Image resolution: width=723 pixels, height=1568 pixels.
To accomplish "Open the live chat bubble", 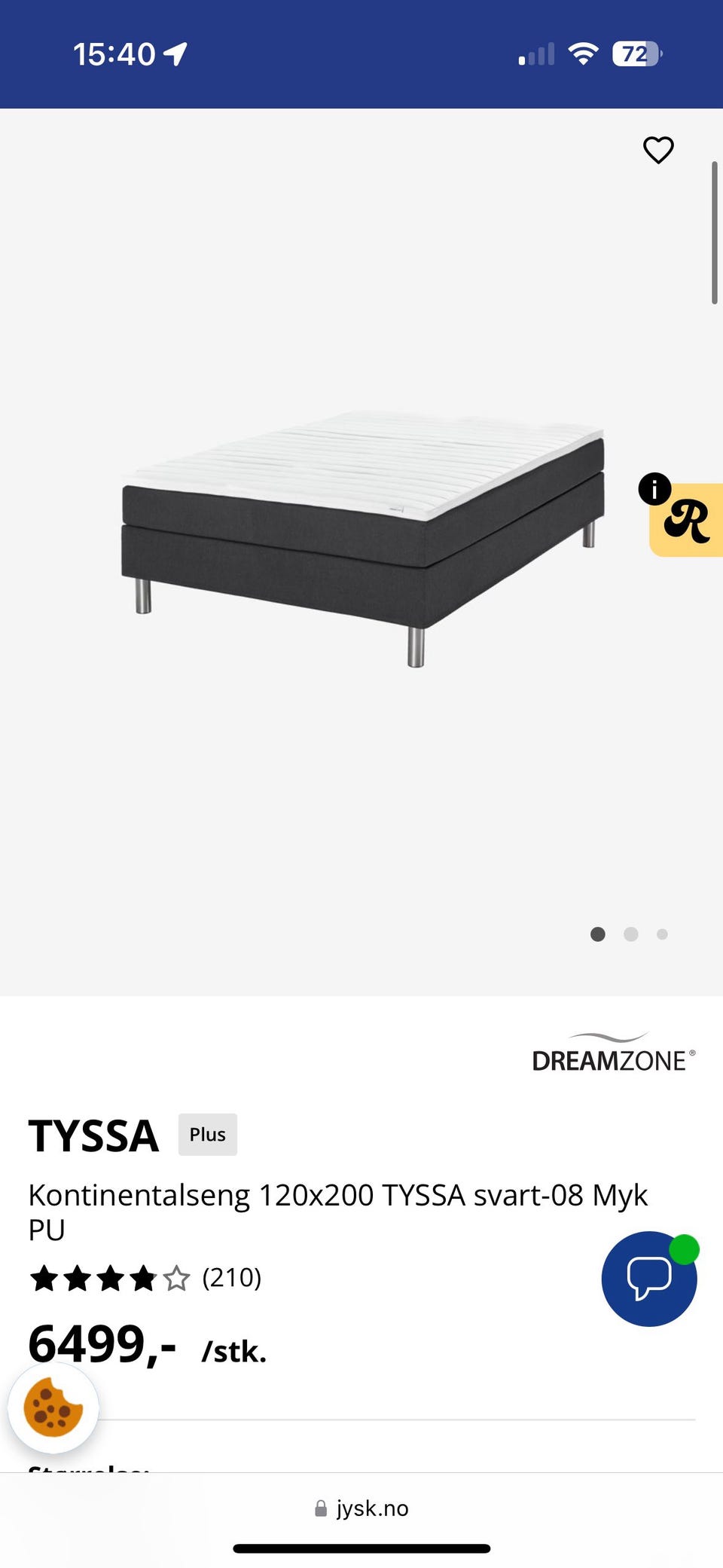I will pyautogui.click(x=649, y=1278).
